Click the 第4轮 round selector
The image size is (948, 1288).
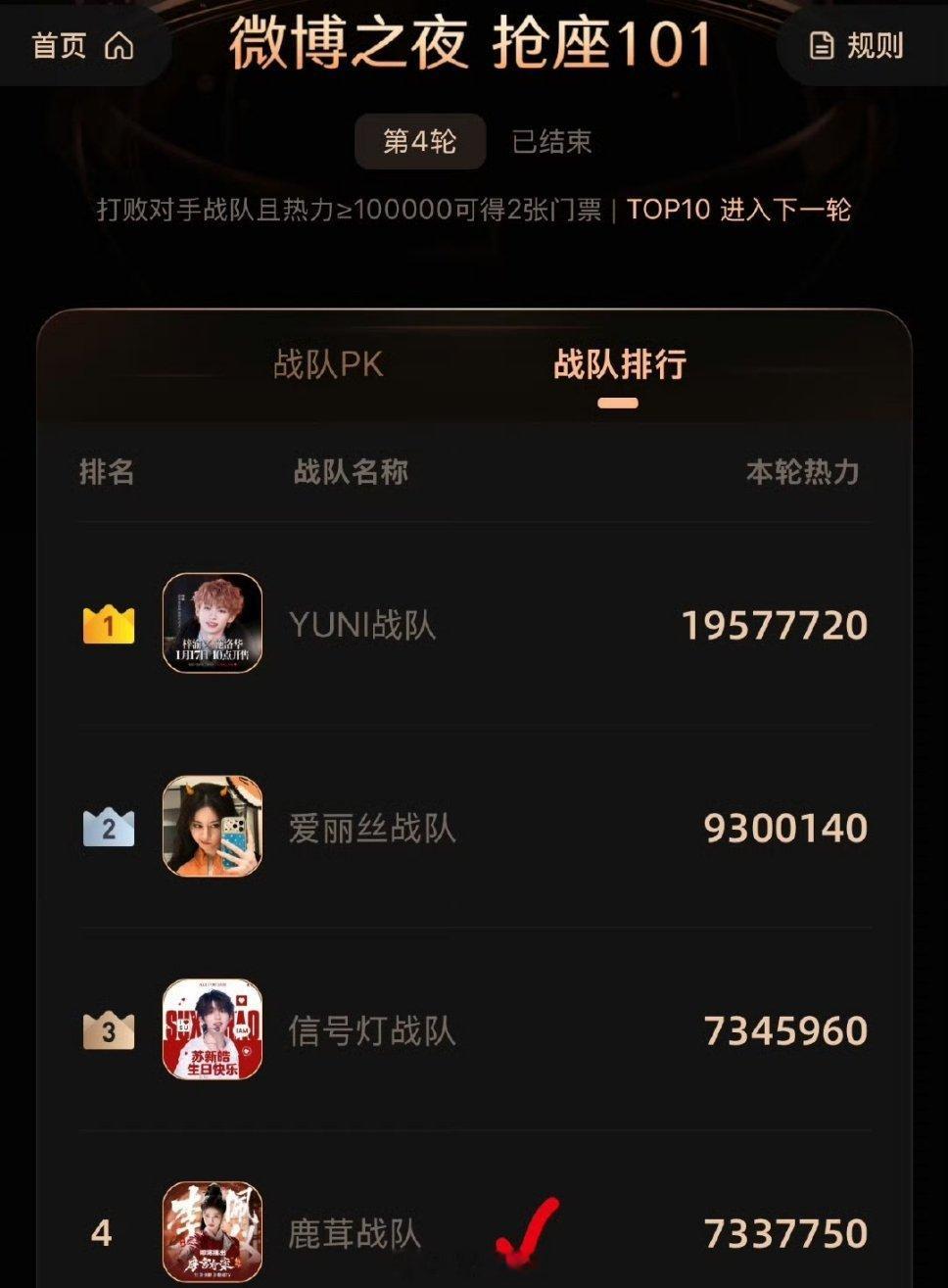coord(421,141)
